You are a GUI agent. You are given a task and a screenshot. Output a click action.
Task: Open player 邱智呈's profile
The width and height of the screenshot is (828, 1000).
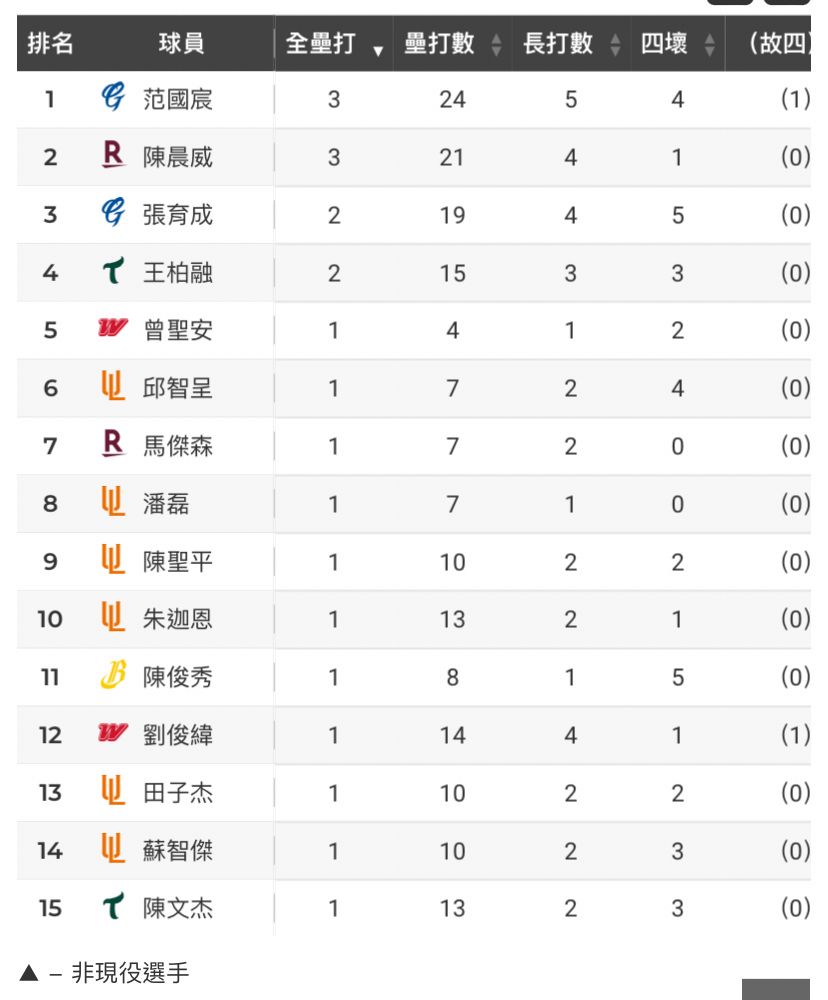[x=178, y=388]
